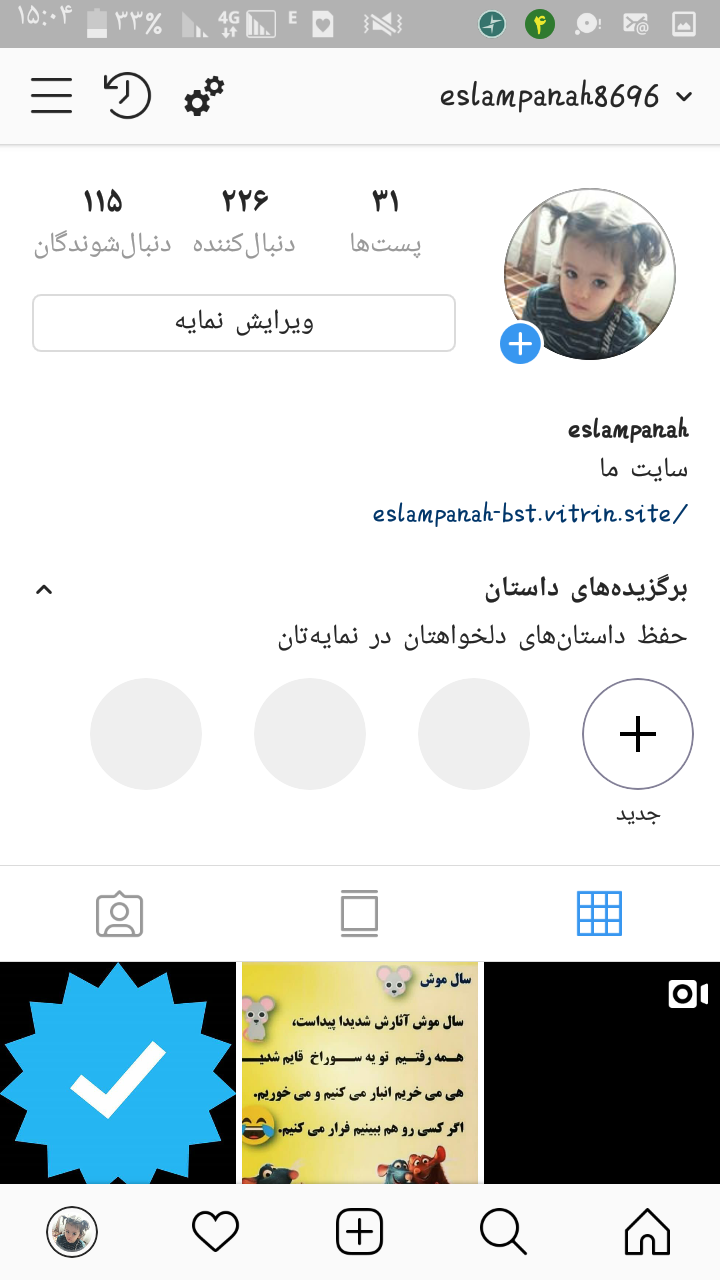Switch to the grid view tab
720x1280 pixels.
click(599, 913)
